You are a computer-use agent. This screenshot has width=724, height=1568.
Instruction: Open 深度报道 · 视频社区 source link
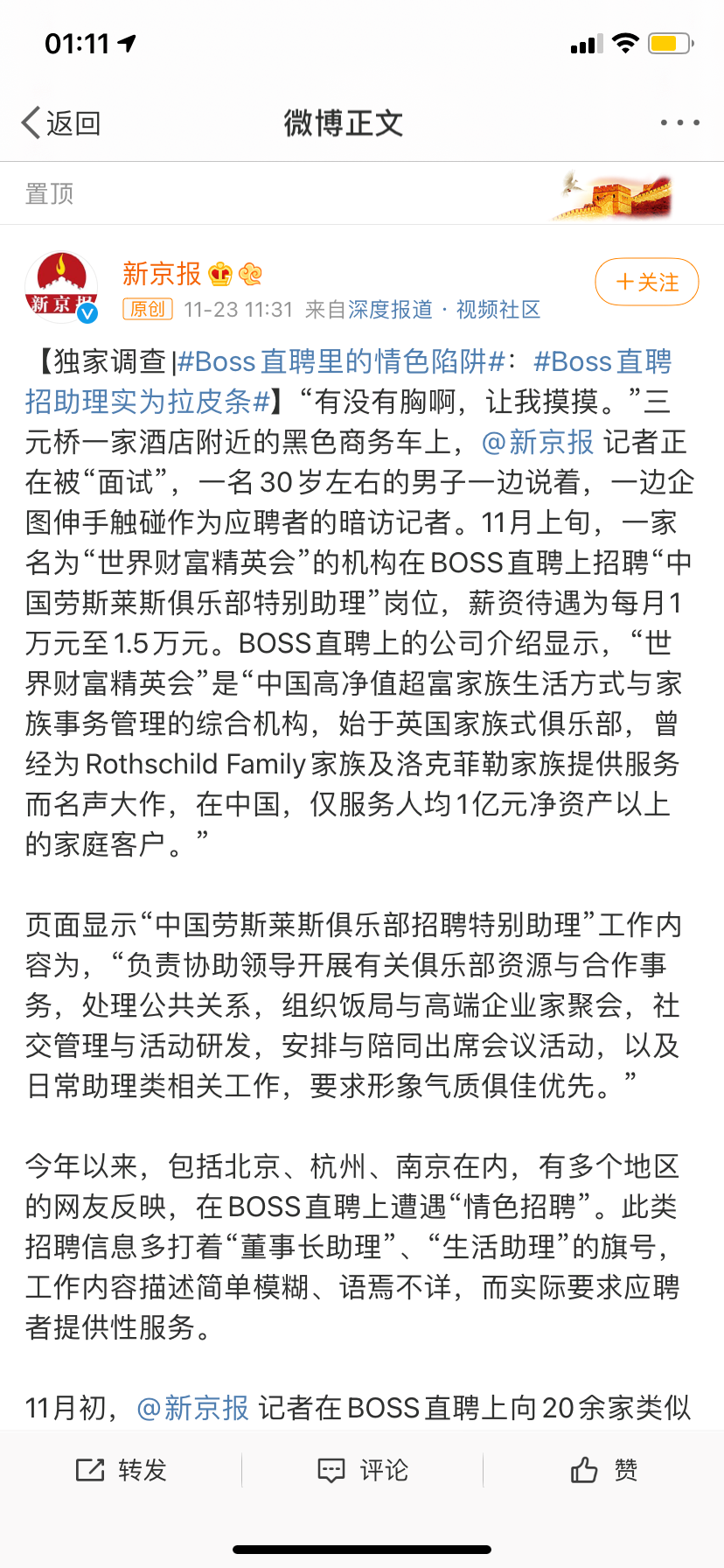click(444, 310)
